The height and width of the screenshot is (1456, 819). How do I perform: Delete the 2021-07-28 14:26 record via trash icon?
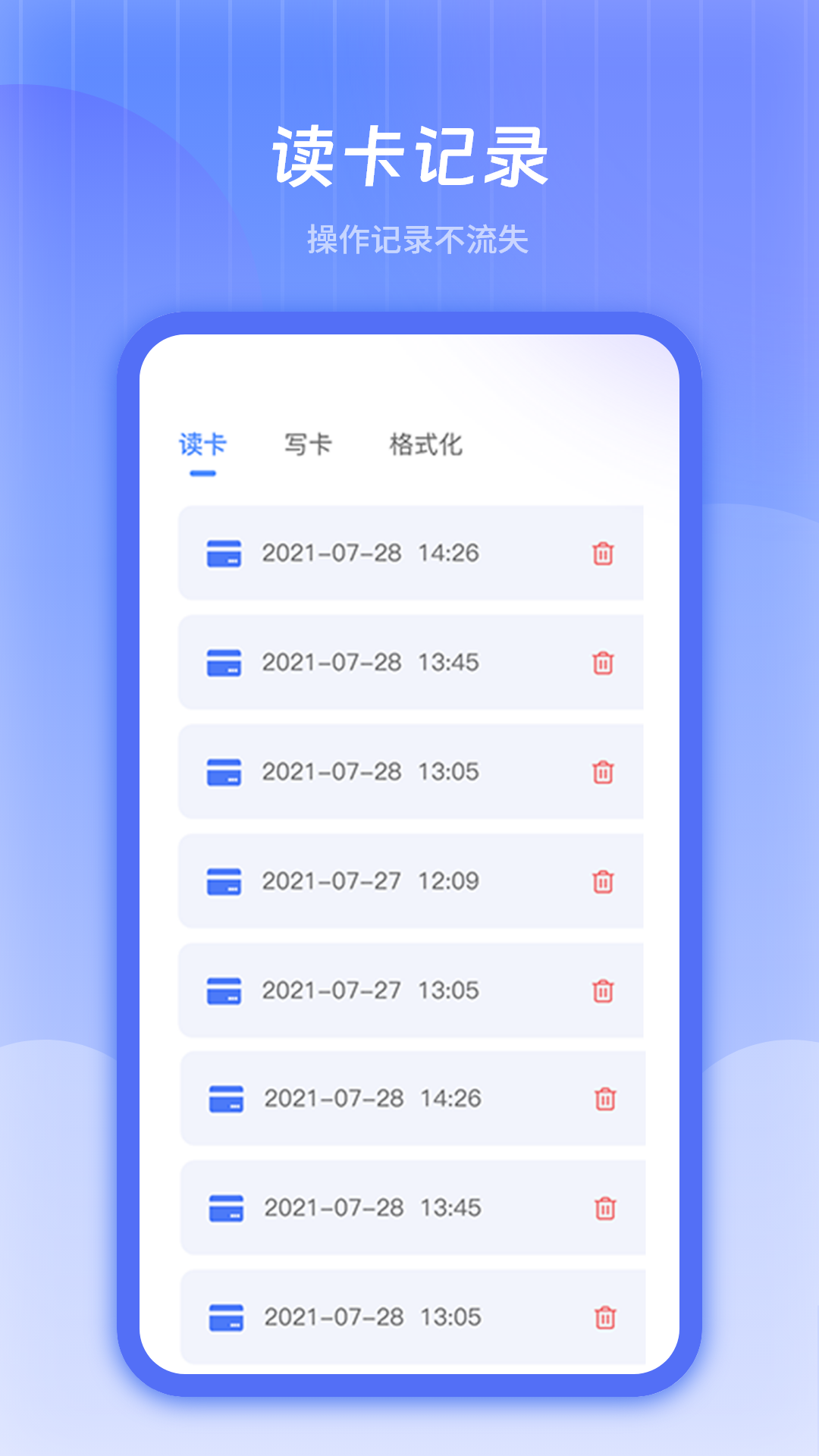(604, 554)
